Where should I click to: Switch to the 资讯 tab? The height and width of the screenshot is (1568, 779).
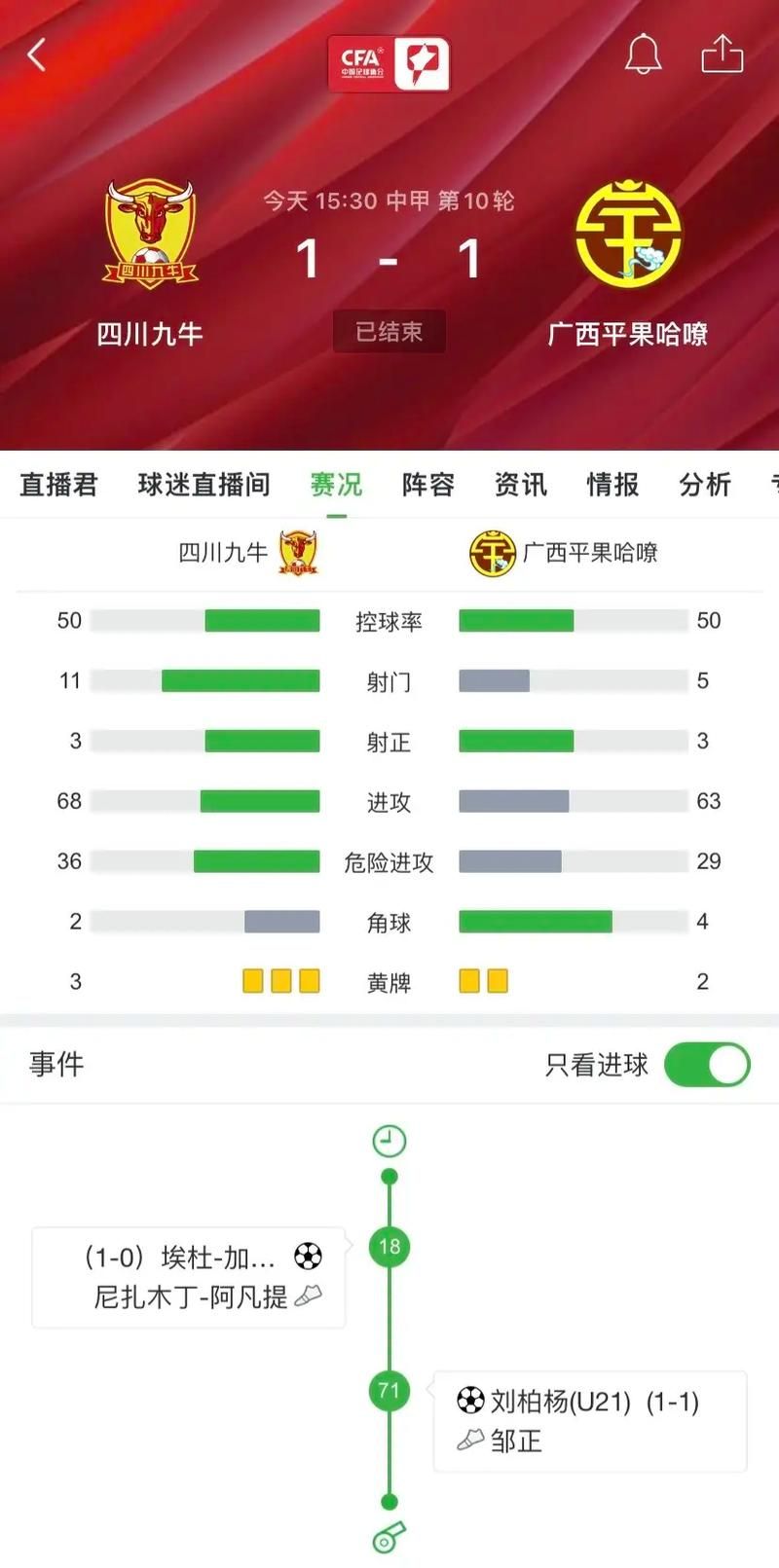coord(520,485)
